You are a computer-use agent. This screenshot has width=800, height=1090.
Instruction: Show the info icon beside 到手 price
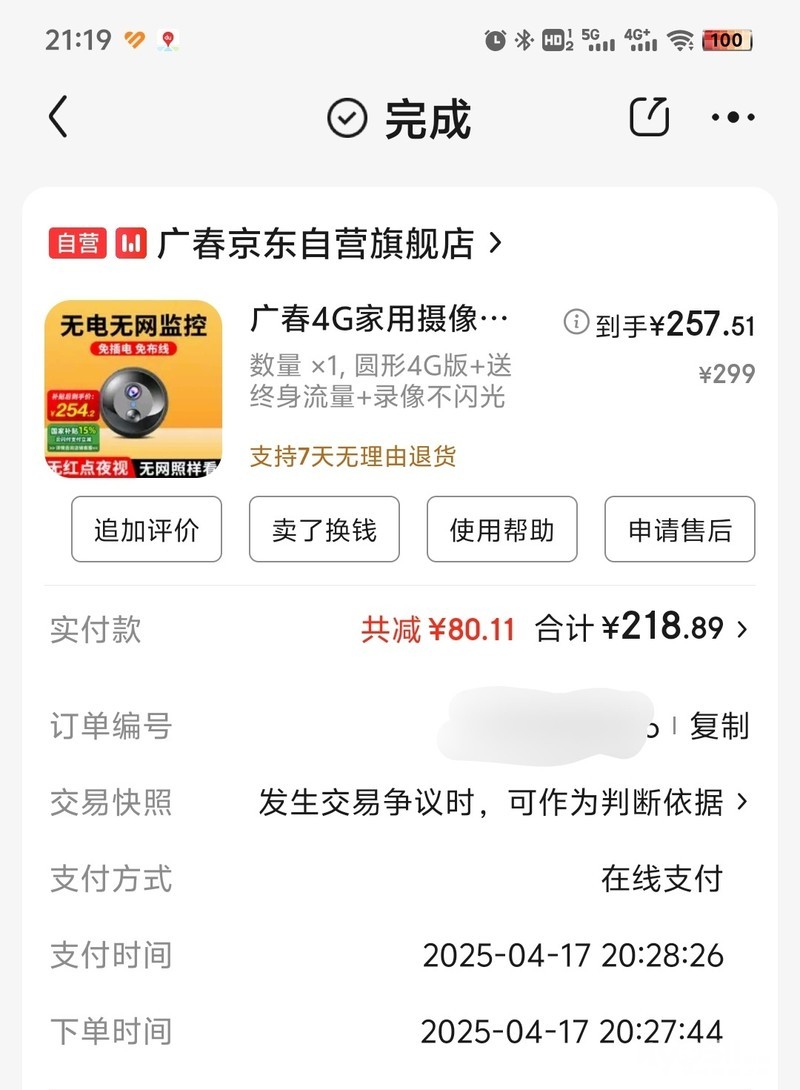tap(576, 322)
